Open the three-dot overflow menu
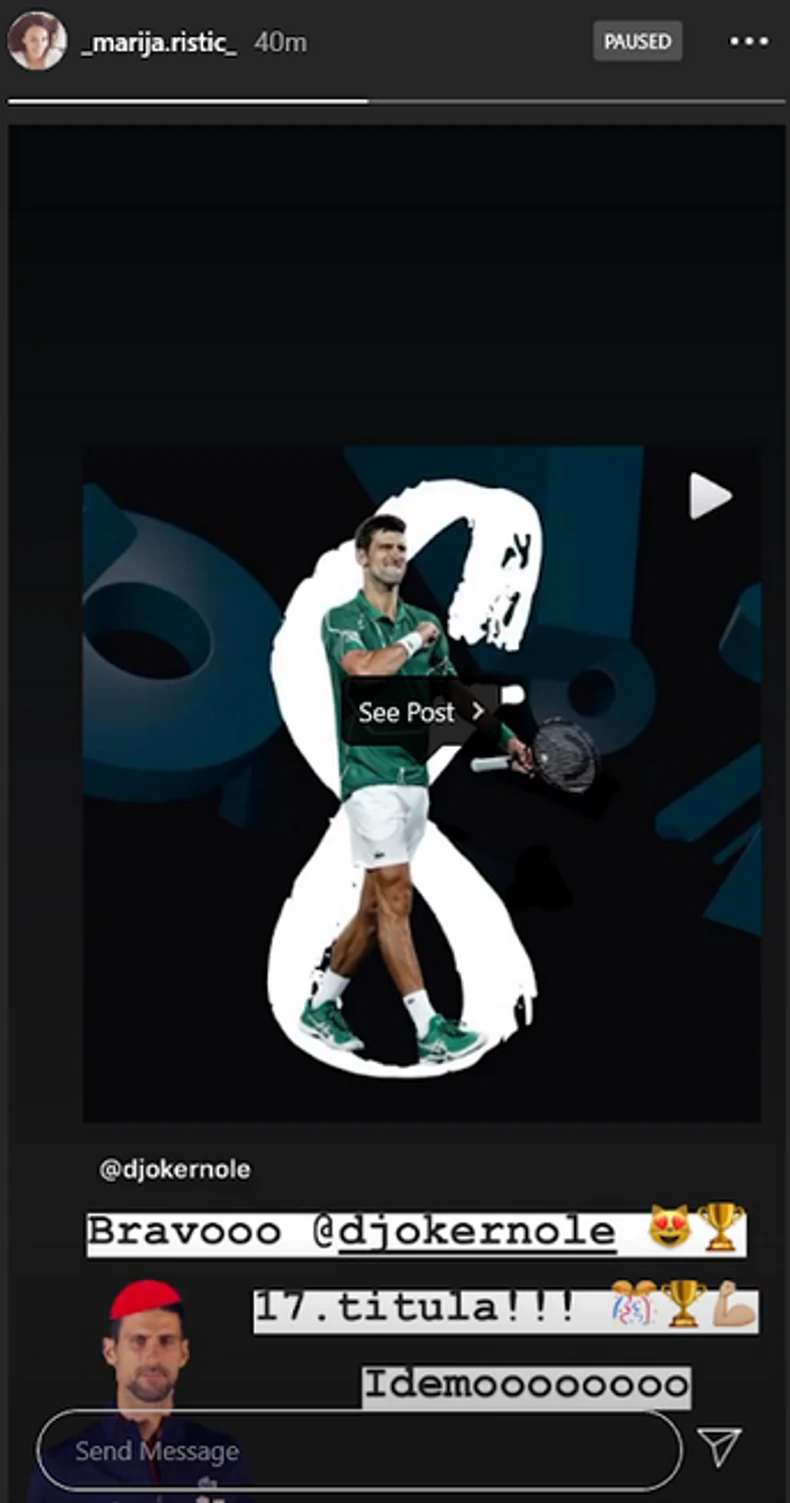 [x=749, y=42]
